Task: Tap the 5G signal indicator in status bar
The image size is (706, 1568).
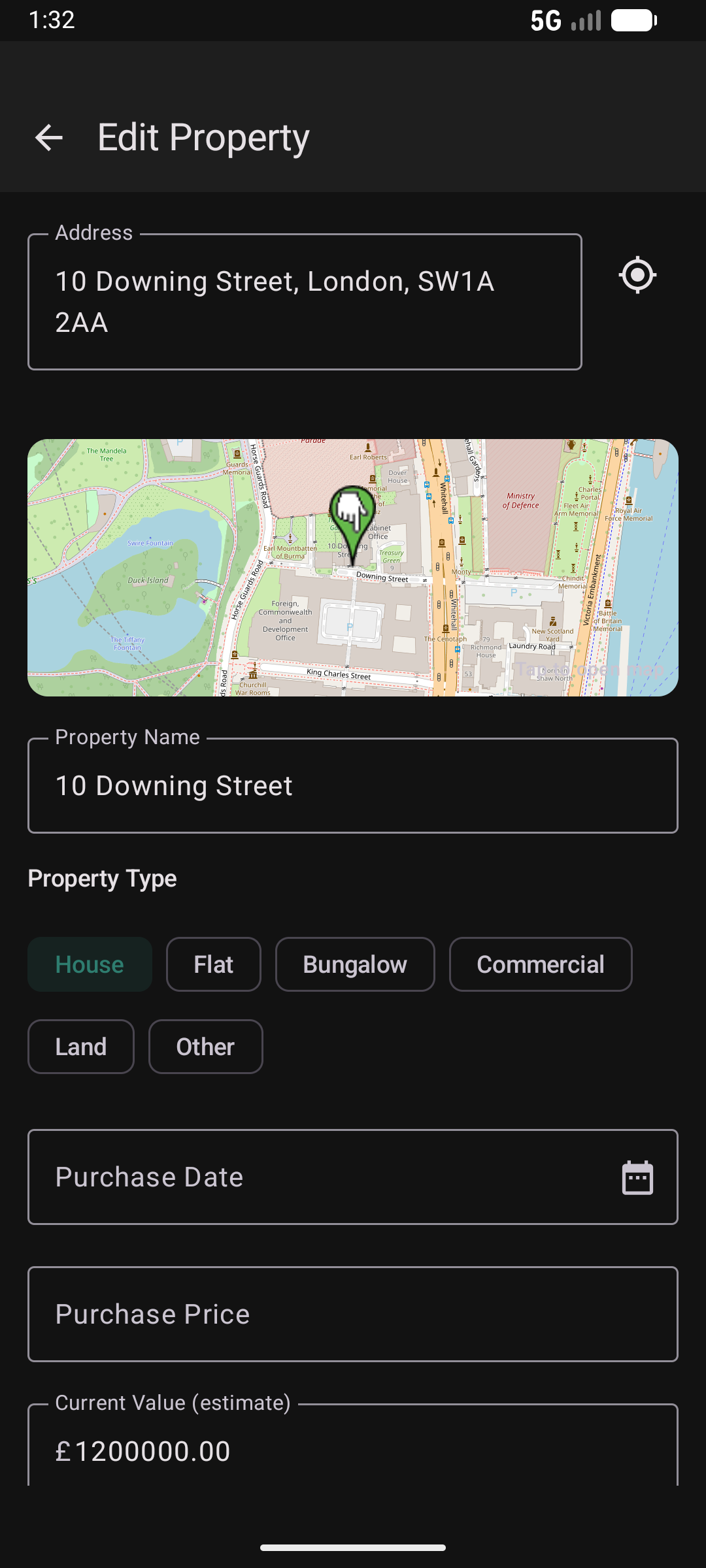Action: pos(546,20)
